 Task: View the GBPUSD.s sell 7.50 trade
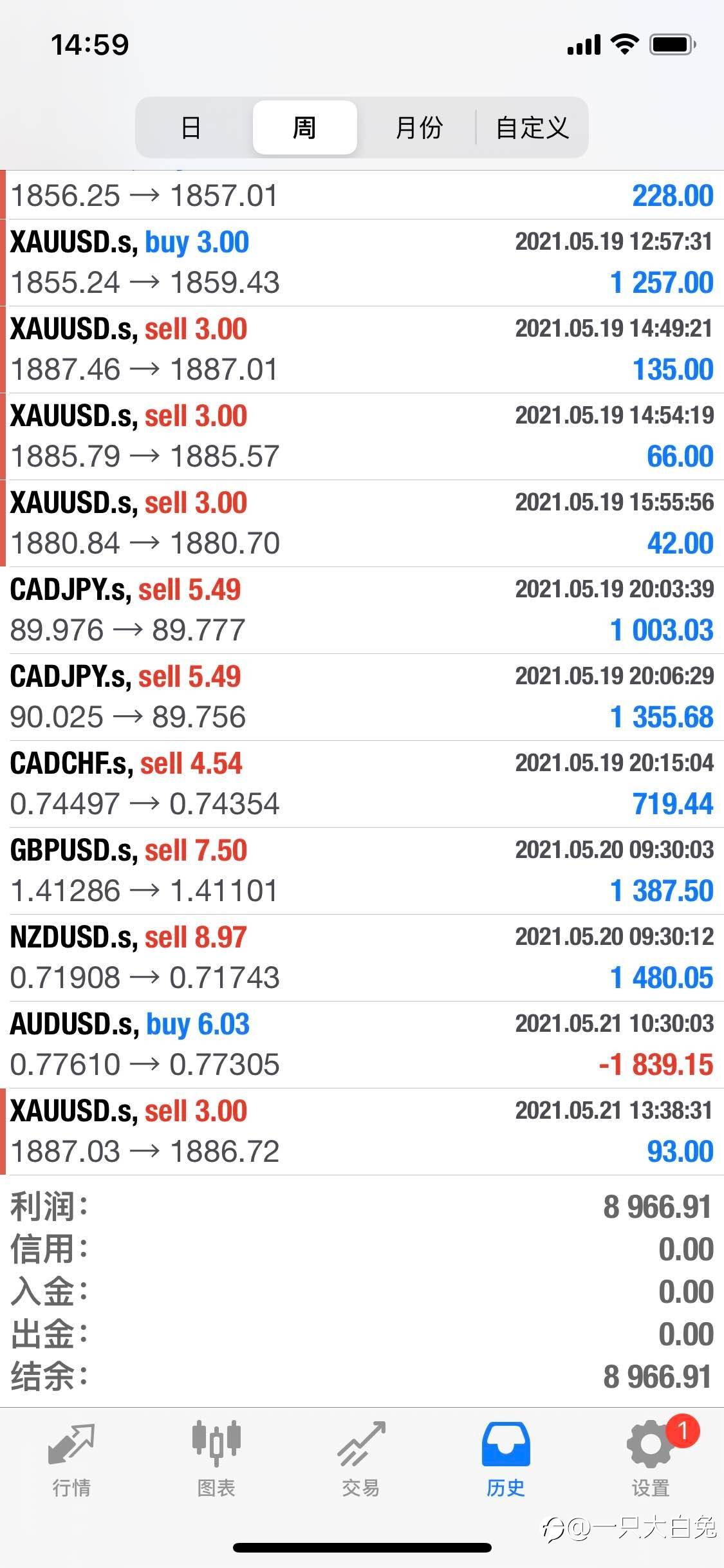click(362, 871)
